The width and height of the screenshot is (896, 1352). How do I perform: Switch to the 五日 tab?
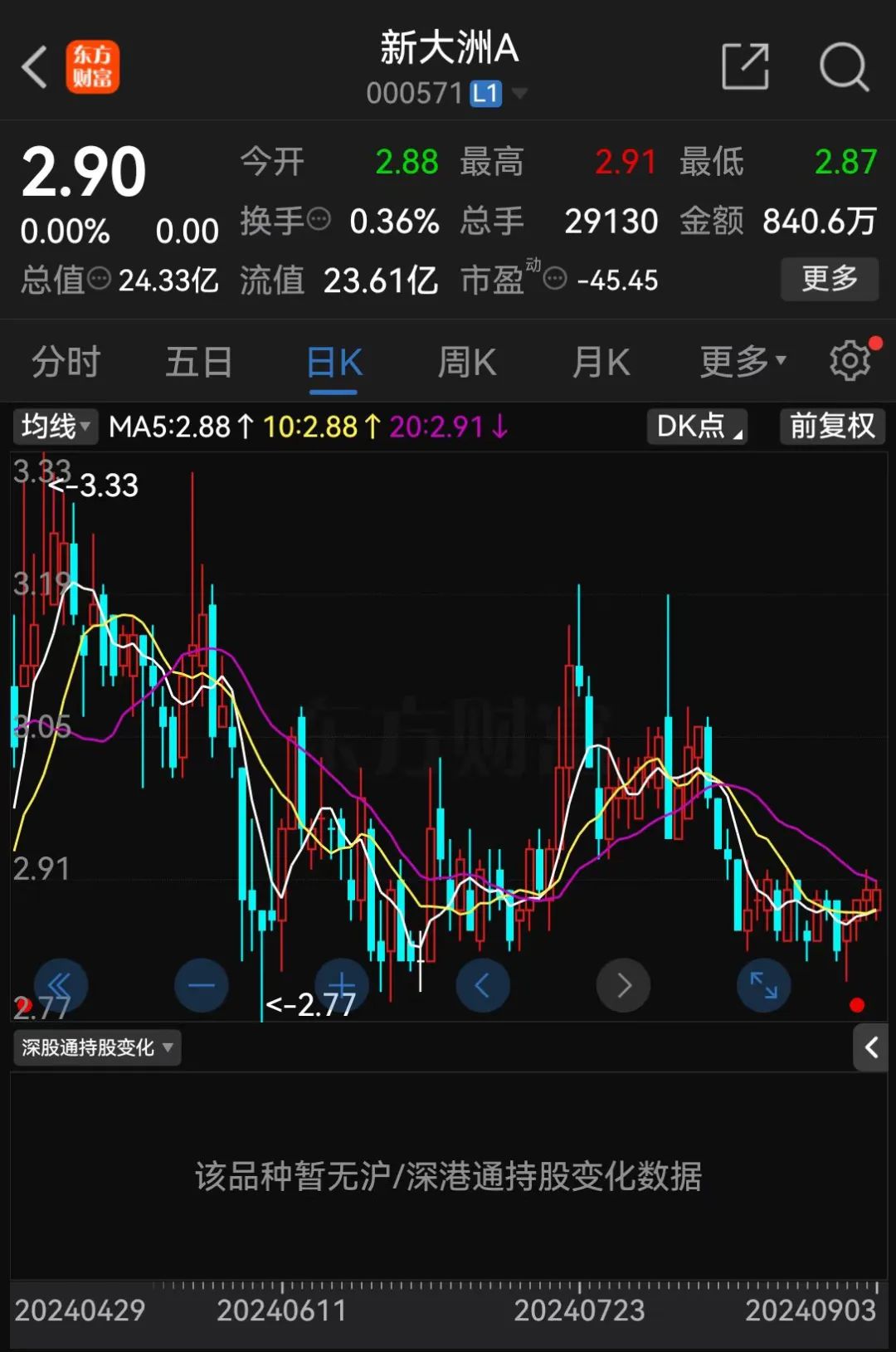coord(199,363)
